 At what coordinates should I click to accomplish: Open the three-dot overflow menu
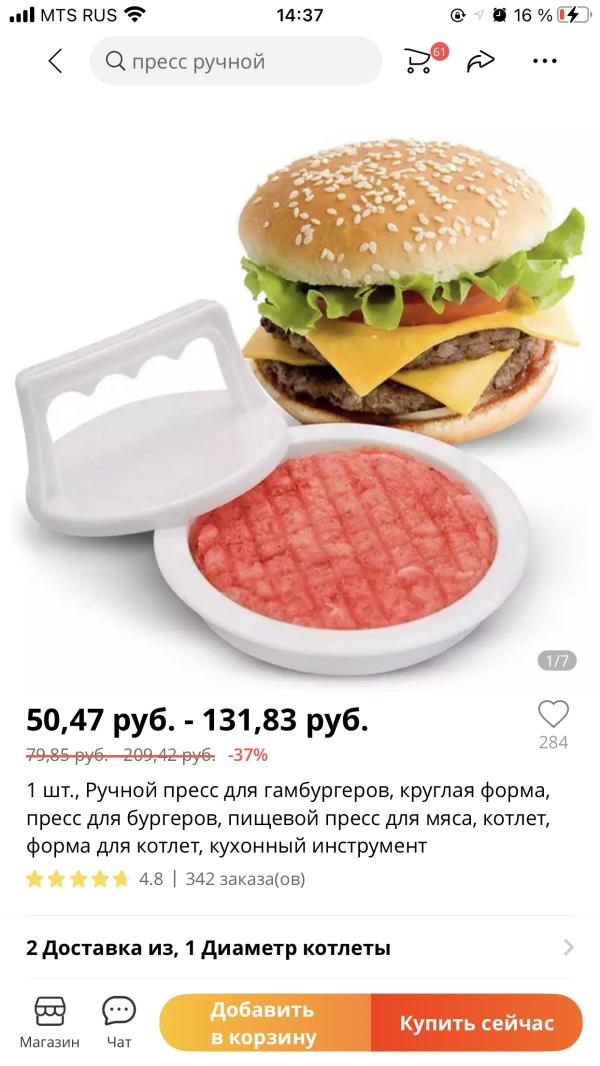pos(544,61)
